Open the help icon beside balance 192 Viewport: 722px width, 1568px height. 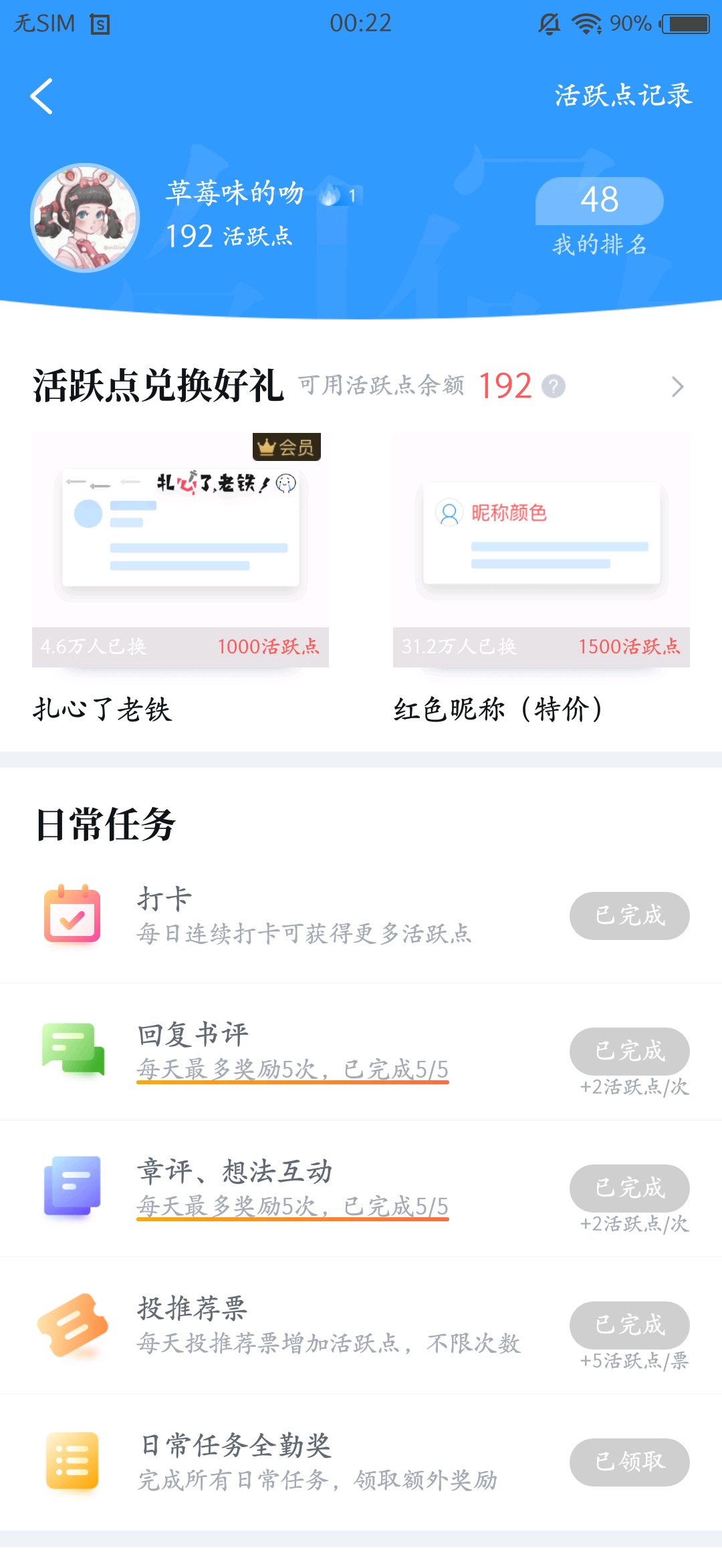pos(554,386)
